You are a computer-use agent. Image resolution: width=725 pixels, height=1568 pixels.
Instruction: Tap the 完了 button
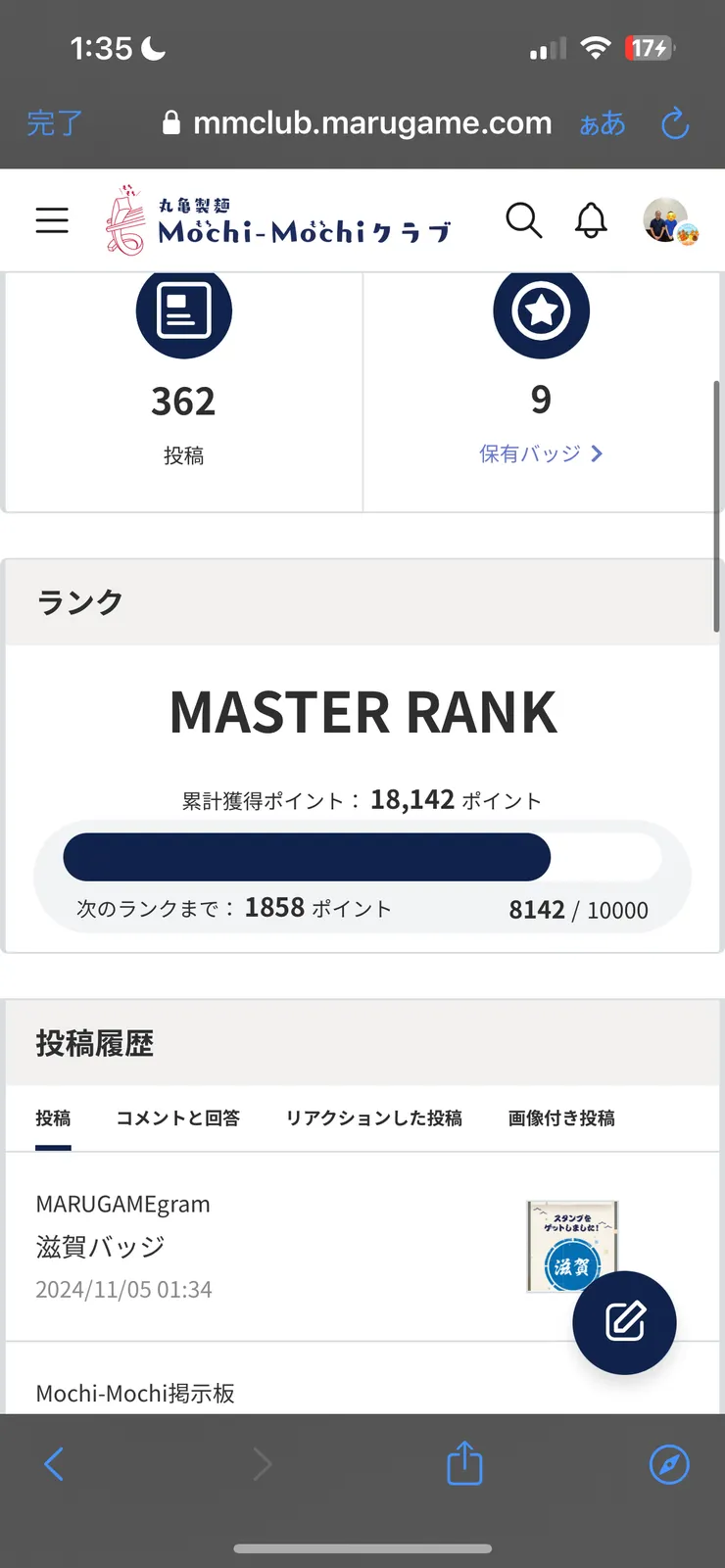(54, 123)
